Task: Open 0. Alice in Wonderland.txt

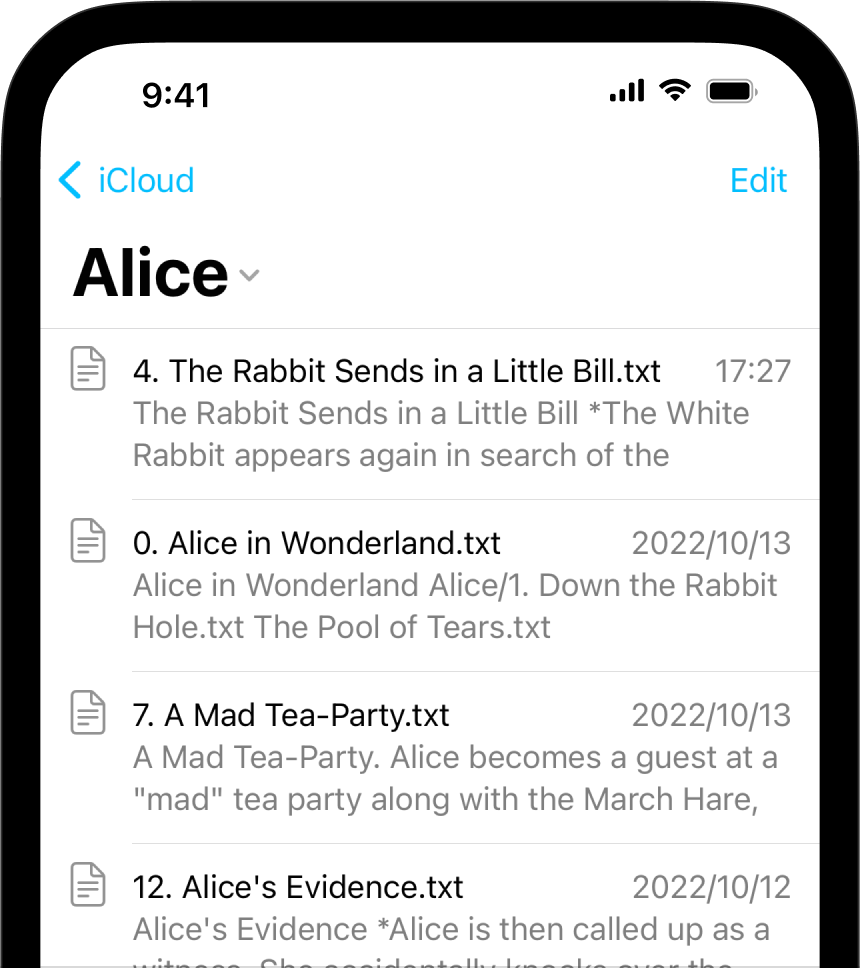Action: click(x=440, y=585)
